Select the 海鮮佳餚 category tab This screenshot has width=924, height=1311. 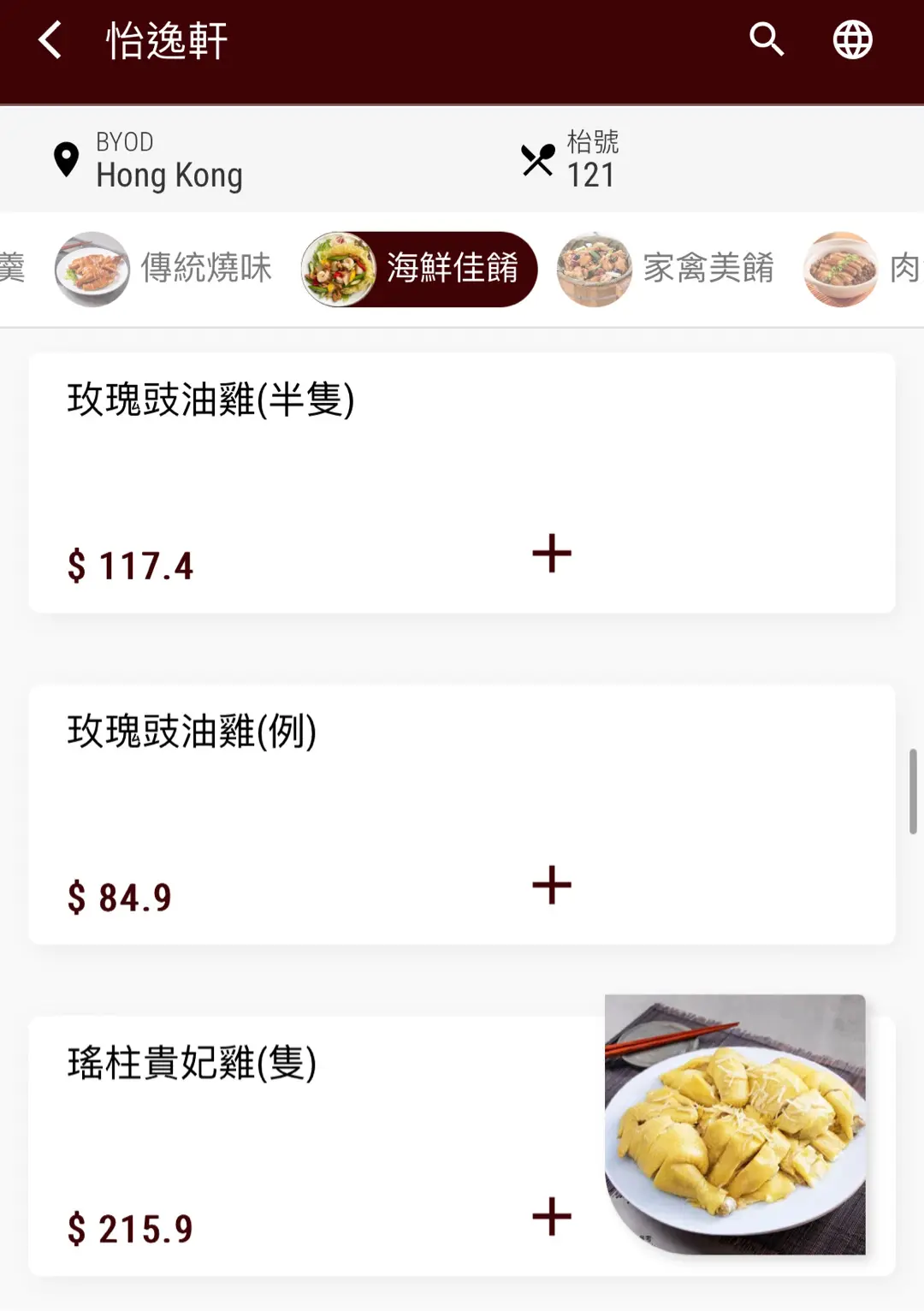[419, 269]
